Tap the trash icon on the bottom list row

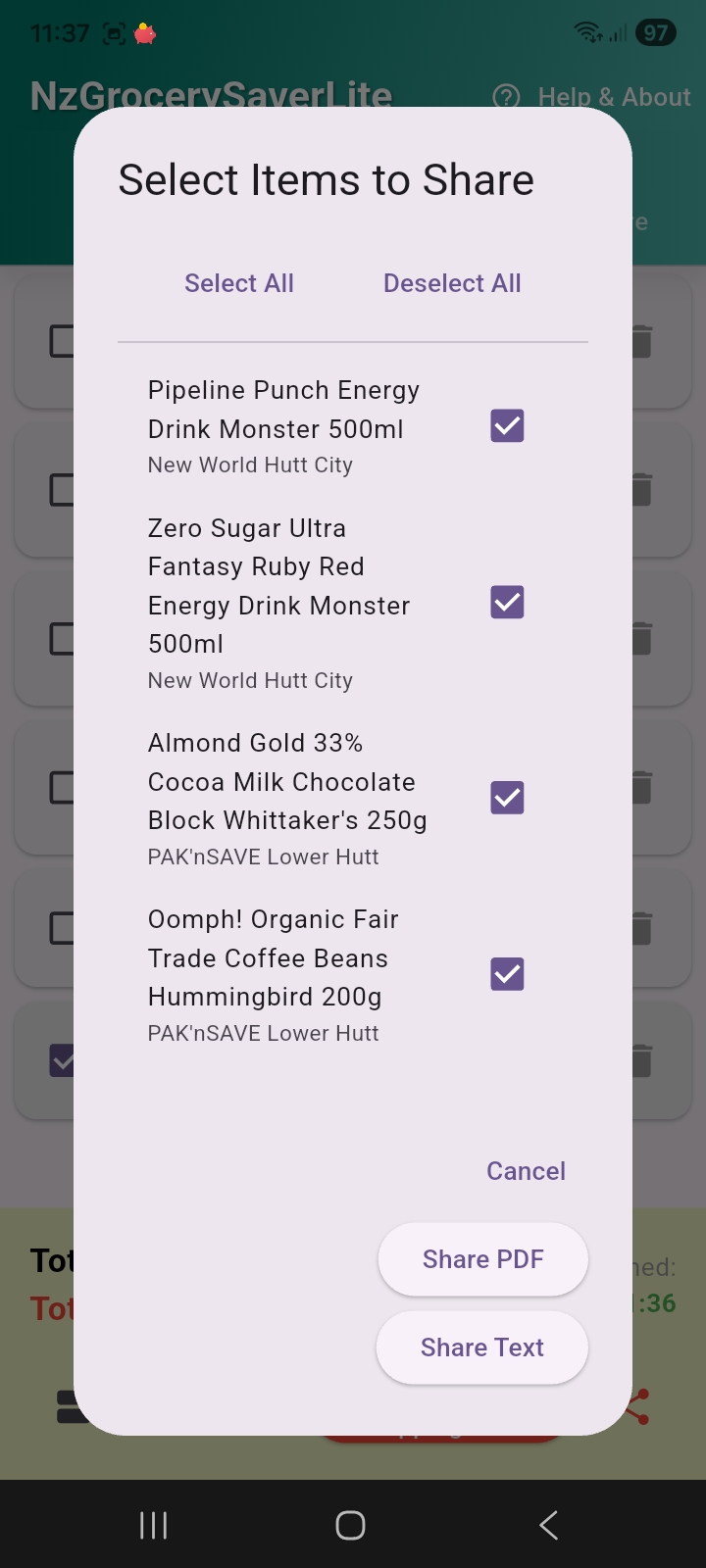click(x=642, y=1060)
